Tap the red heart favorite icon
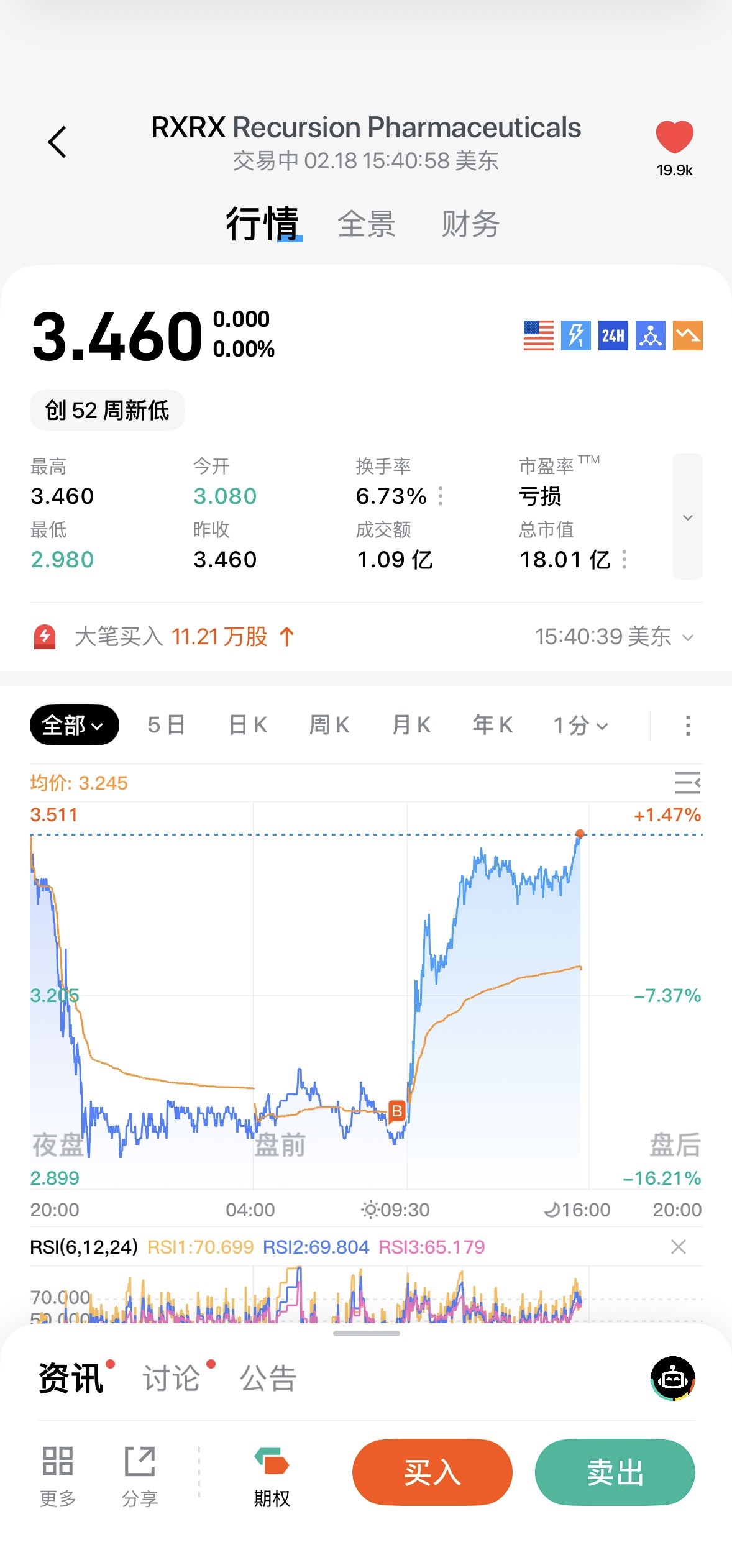 coord(674,137)
